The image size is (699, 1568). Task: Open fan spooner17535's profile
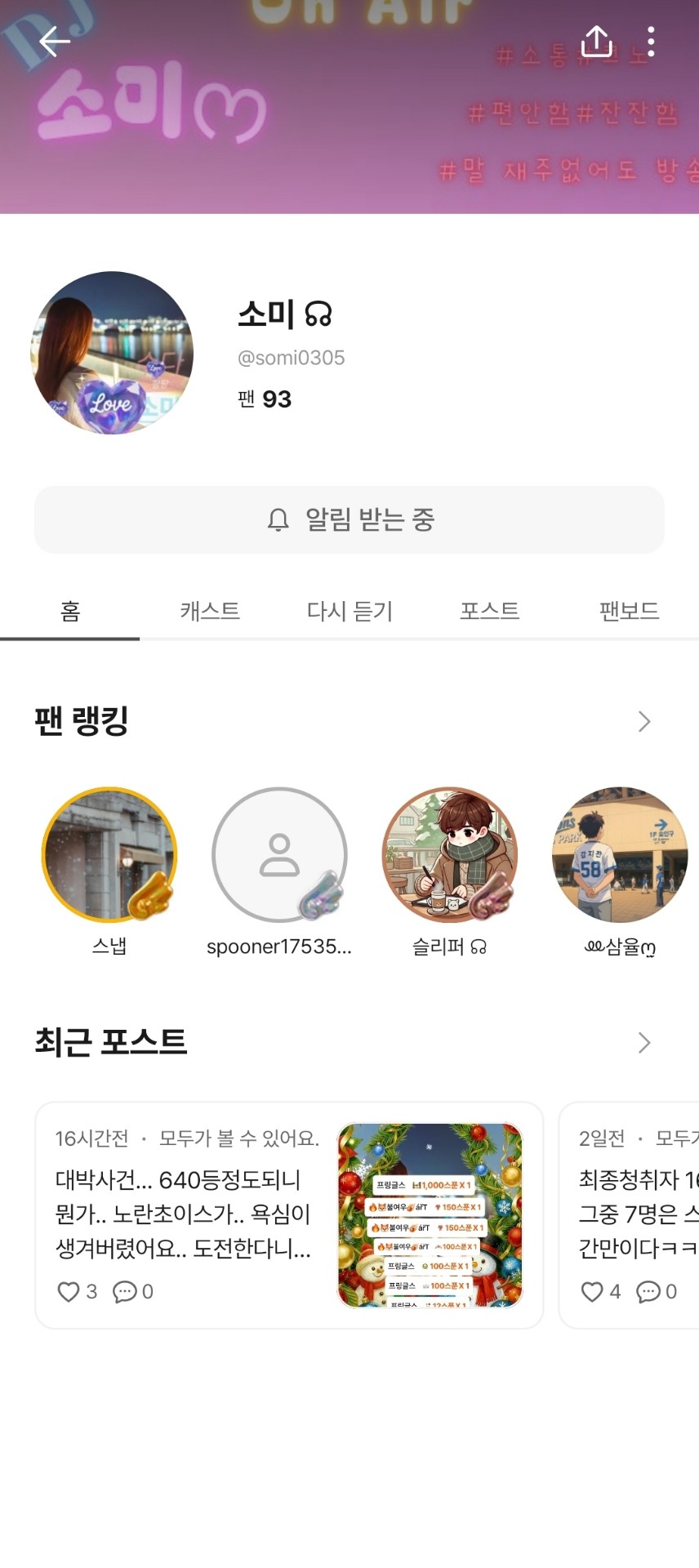[x=279, y=855]
